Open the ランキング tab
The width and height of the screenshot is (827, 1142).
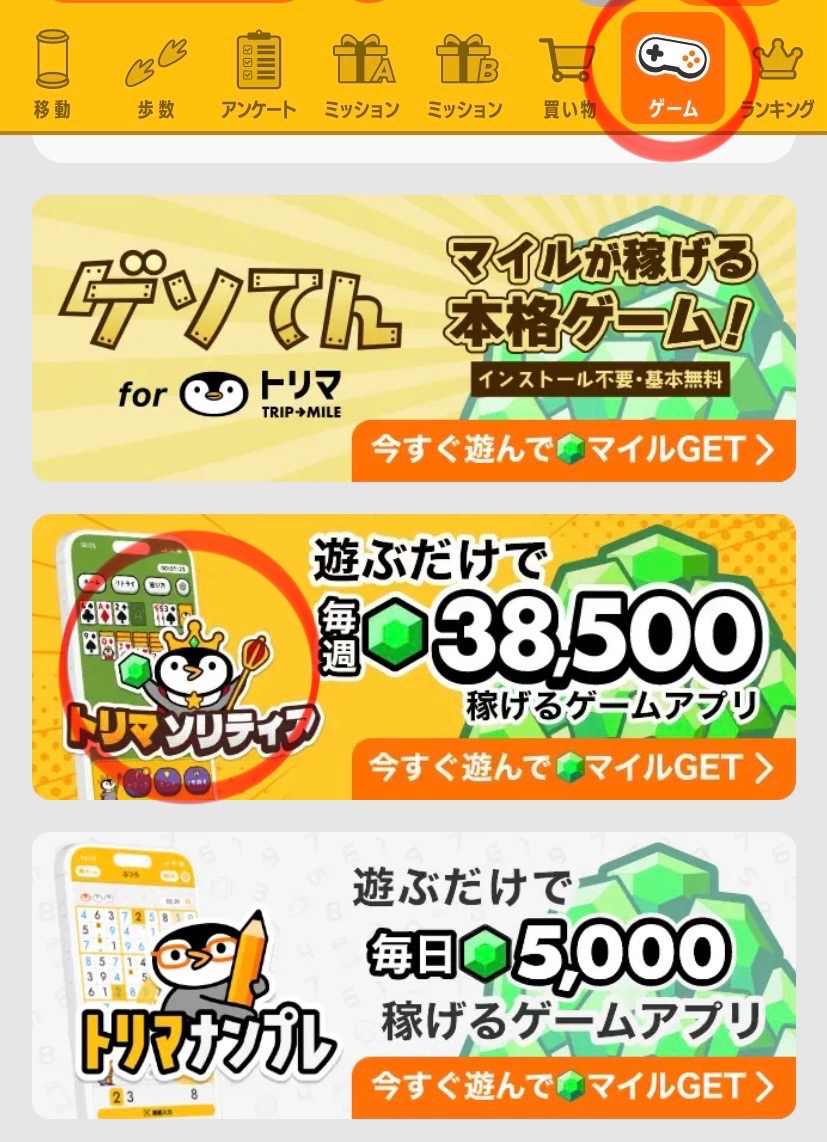776,76
